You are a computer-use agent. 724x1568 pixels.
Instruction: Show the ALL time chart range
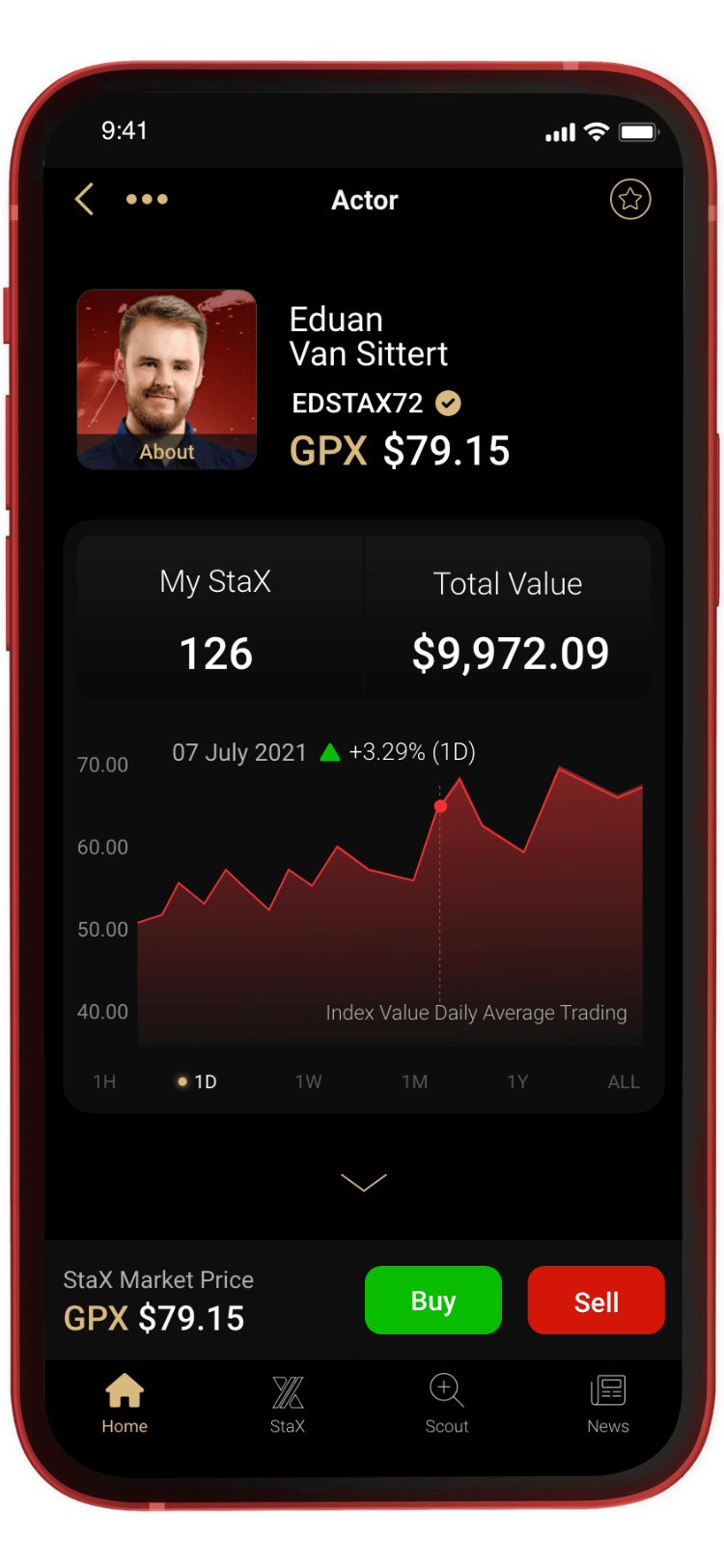tap(624, 1081)
